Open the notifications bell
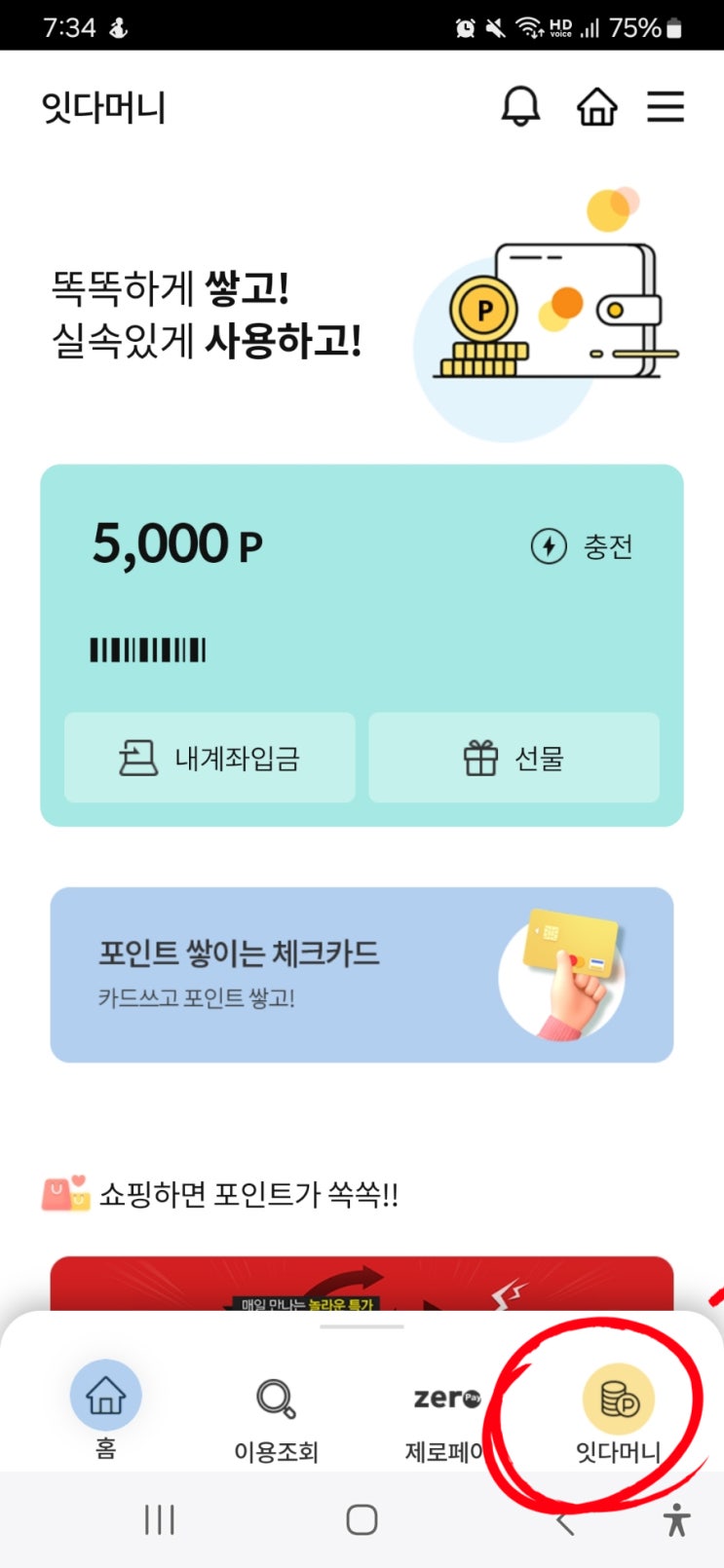Image resolution: width=724 pixels, height=1568 pixels. click(520, 106)
